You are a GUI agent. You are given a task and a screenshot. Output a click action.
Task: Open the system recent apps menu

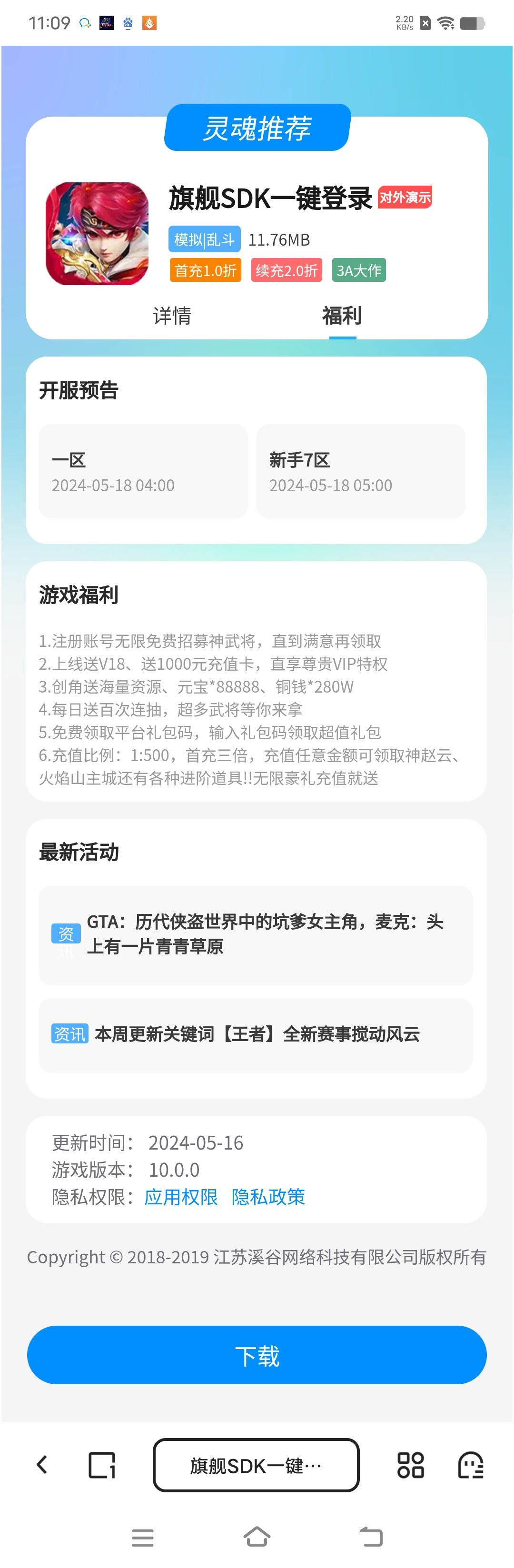[x=142, y=1537]
